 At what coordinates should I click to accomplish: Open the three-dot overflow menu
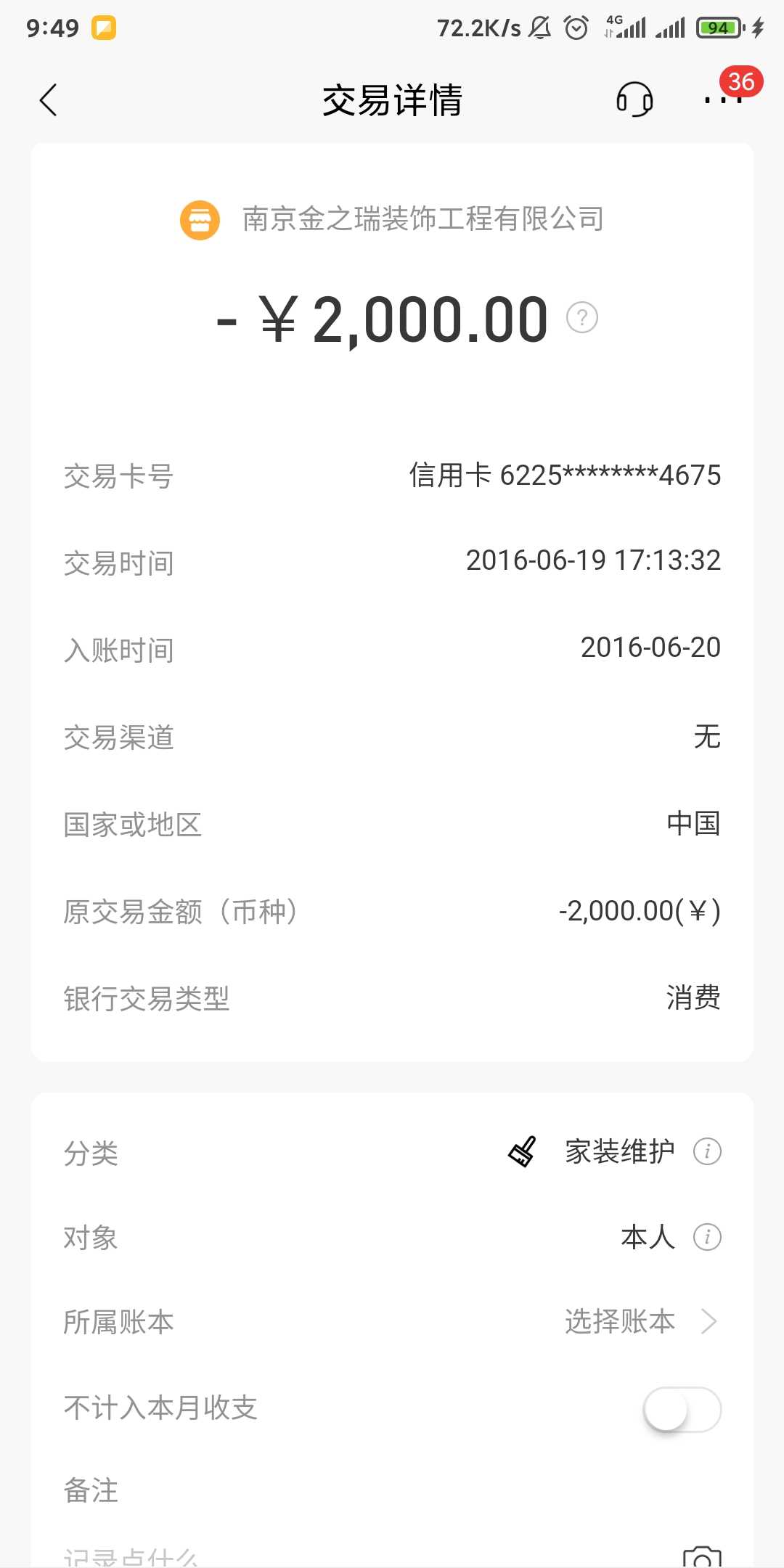[x=723, y=99]
